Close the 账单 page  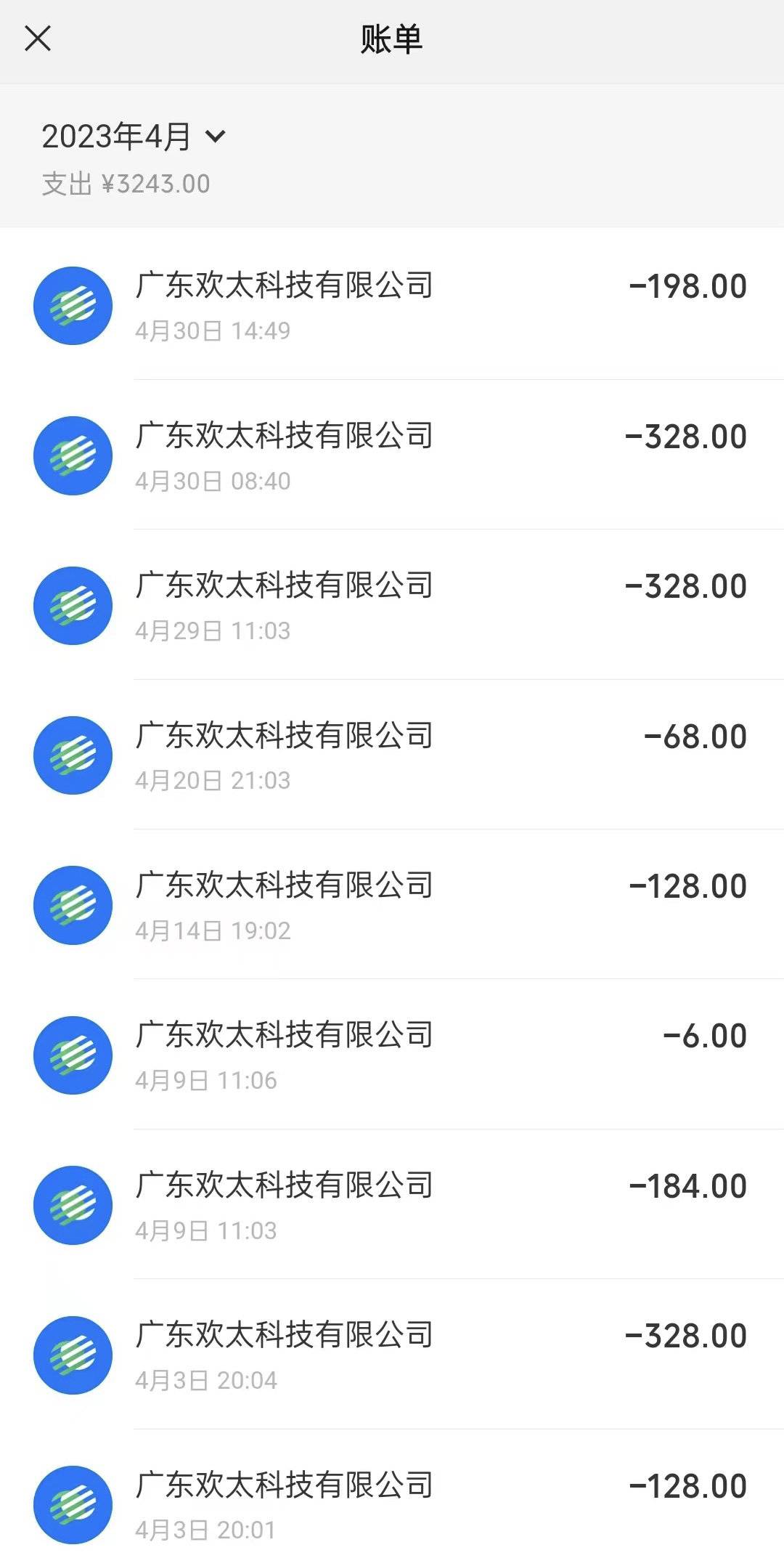coord(38,38)
